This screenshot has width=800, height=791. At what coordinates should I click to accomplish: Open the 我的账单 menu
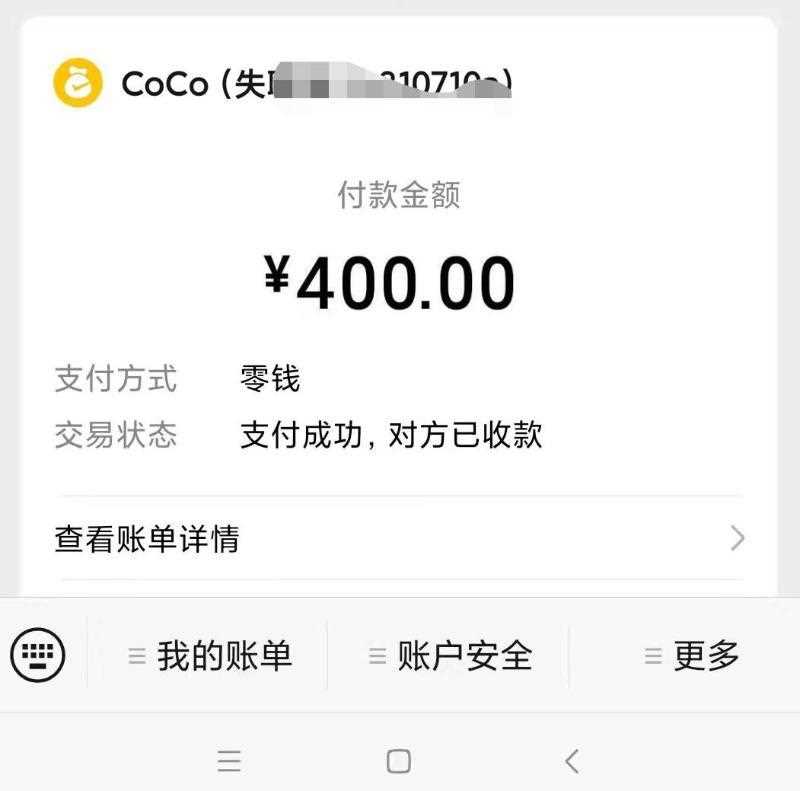tap(209, 657)
